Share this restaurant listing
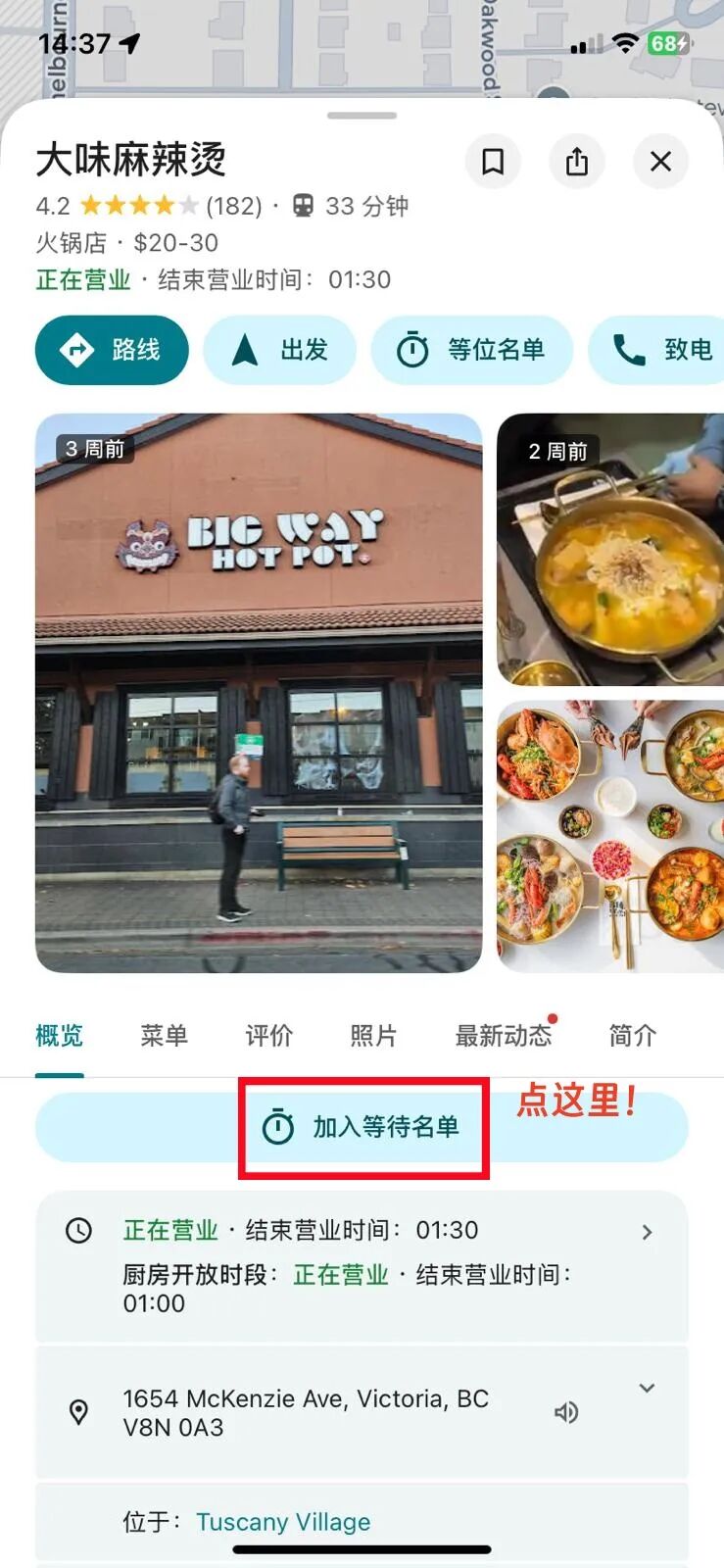This screenshot has width=724, height=1568. pos(577,162)
